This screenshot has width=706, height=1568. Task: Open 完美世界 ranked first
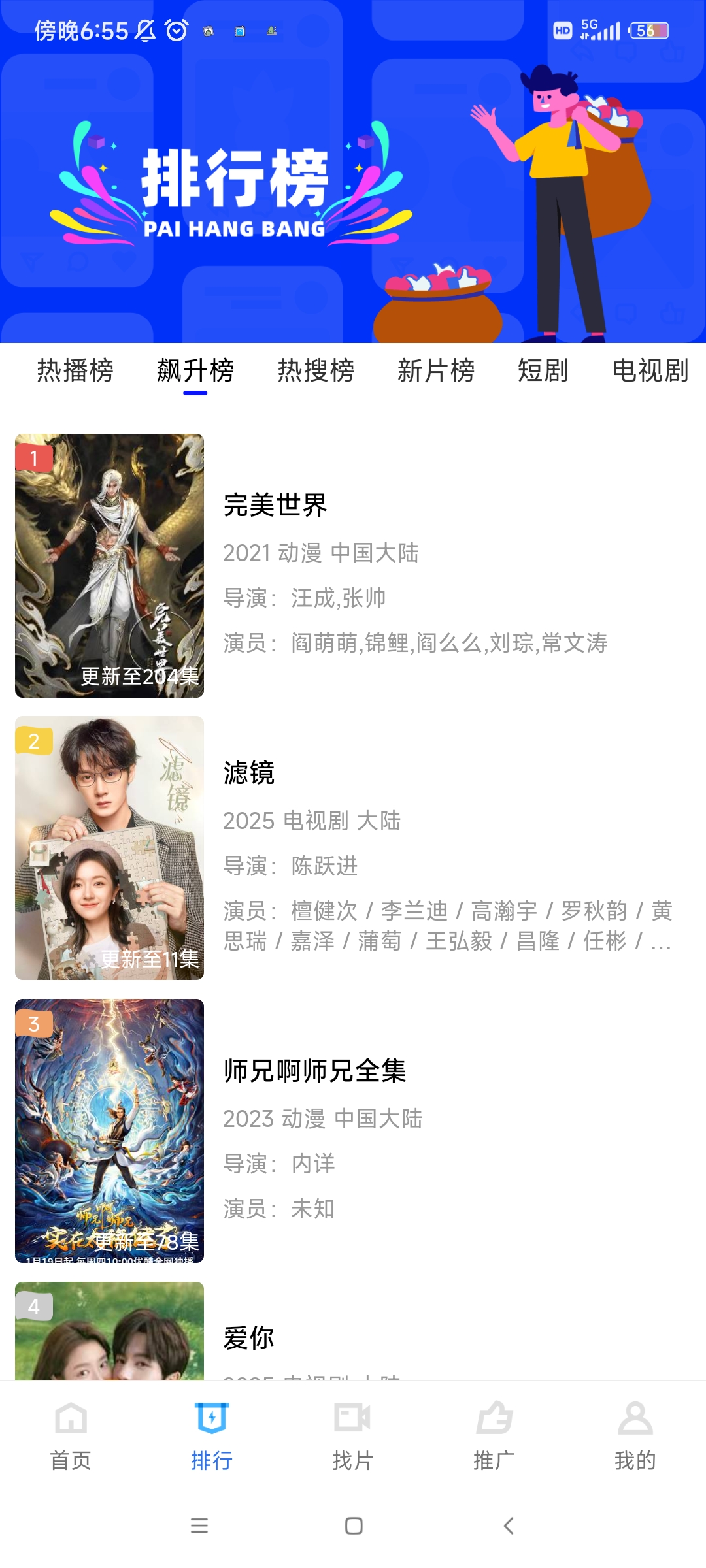pos(275,505)
